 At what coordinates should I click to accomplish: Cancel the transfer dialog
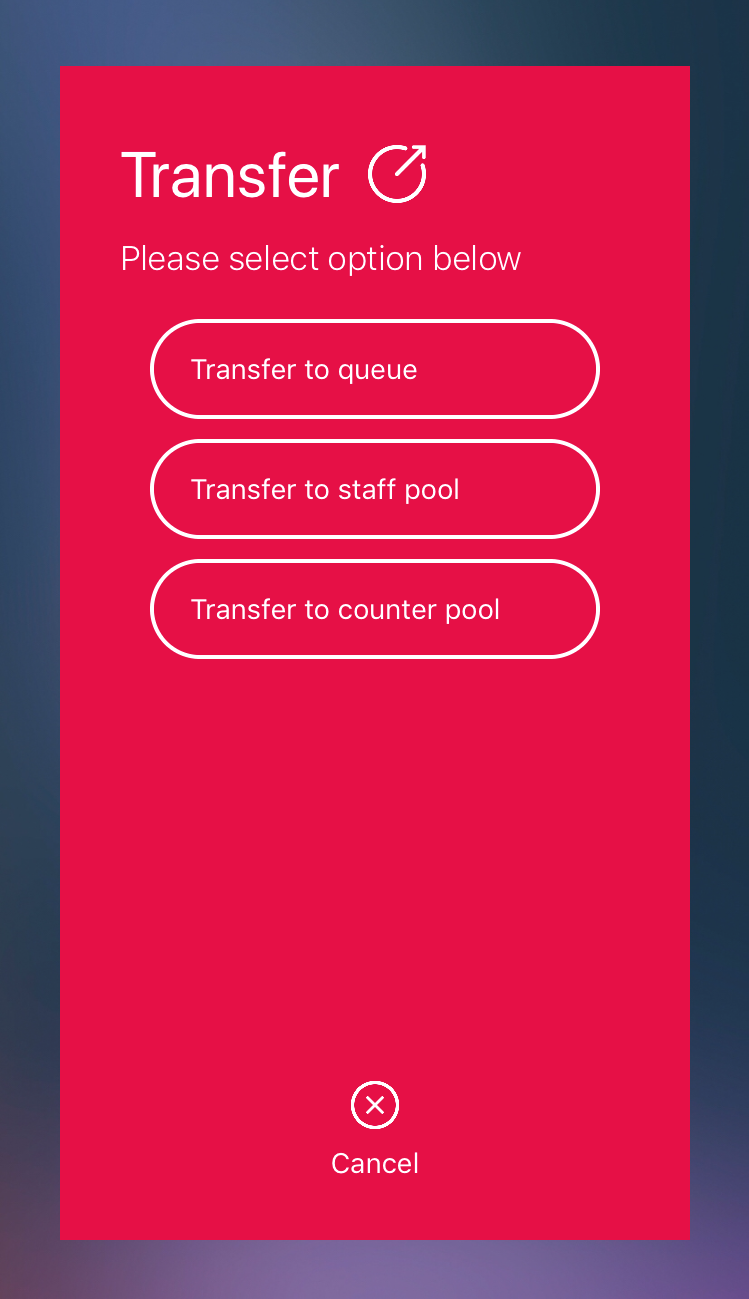[x=375, y=1129]
